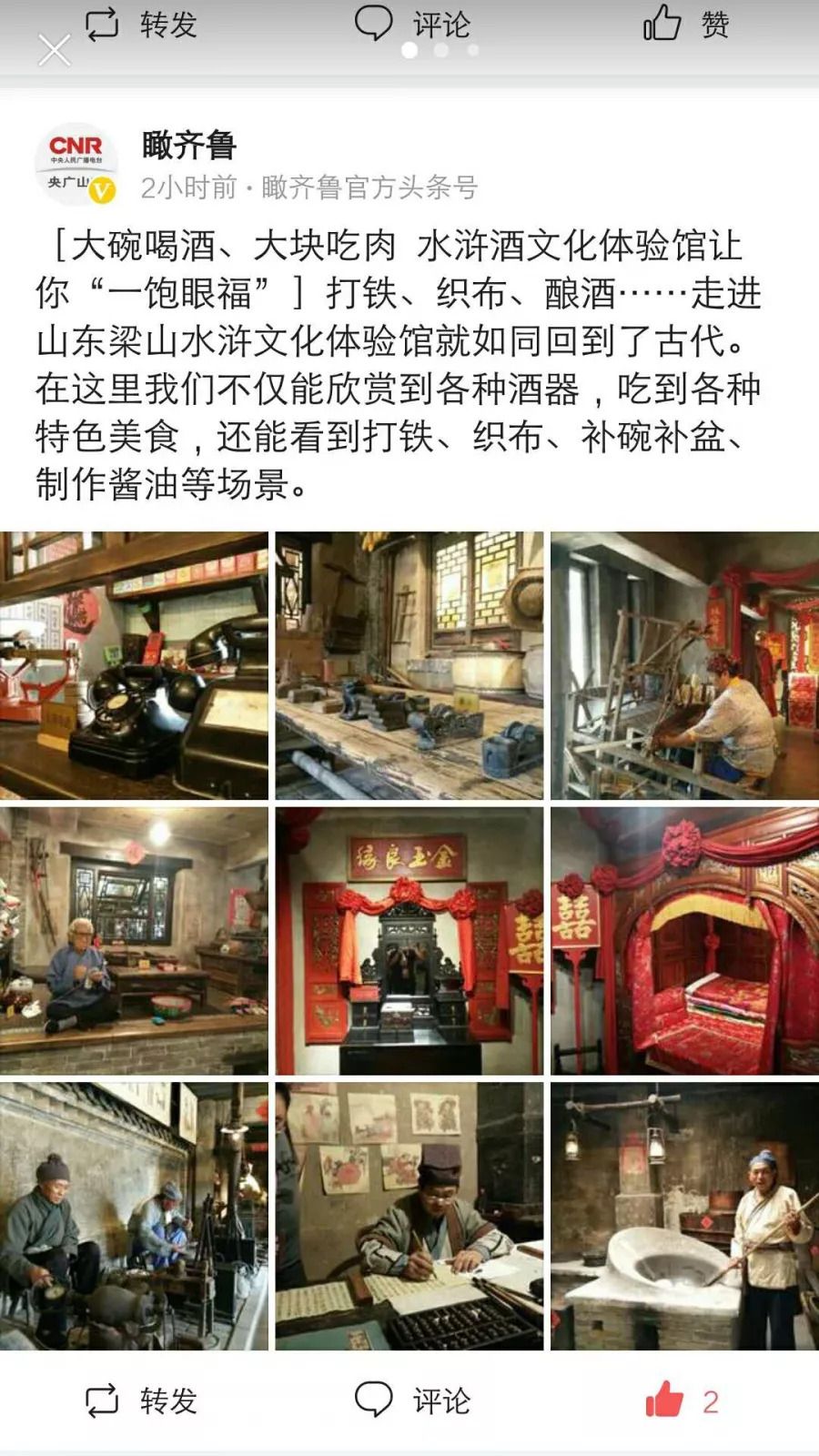
Task: Tap the red liked thumbs-up icon below
Action: pos(663,1401)
